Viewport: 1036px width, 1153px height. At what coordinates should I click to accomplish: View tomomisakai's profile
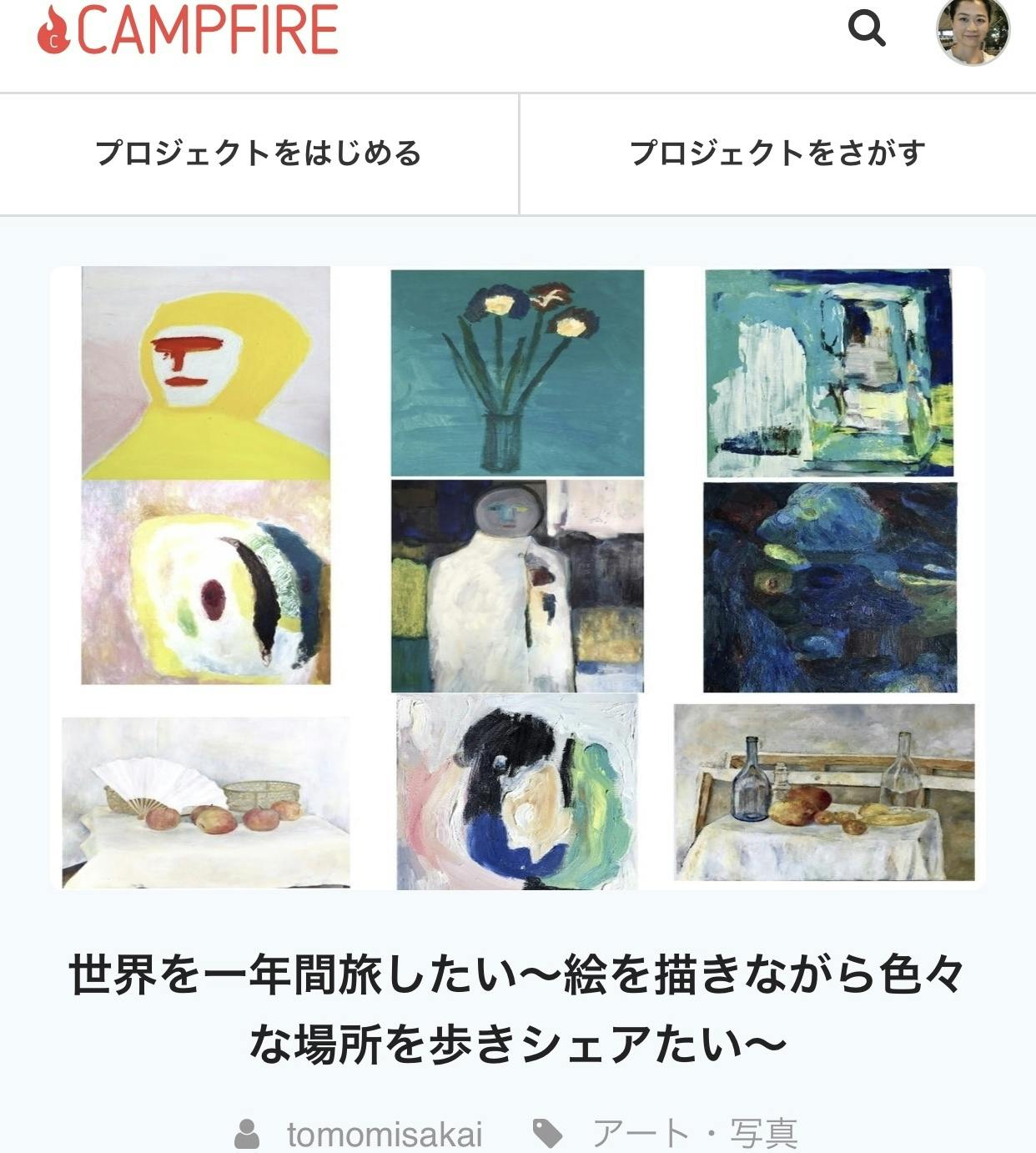pyautogui.click(x=384, y=1133)
